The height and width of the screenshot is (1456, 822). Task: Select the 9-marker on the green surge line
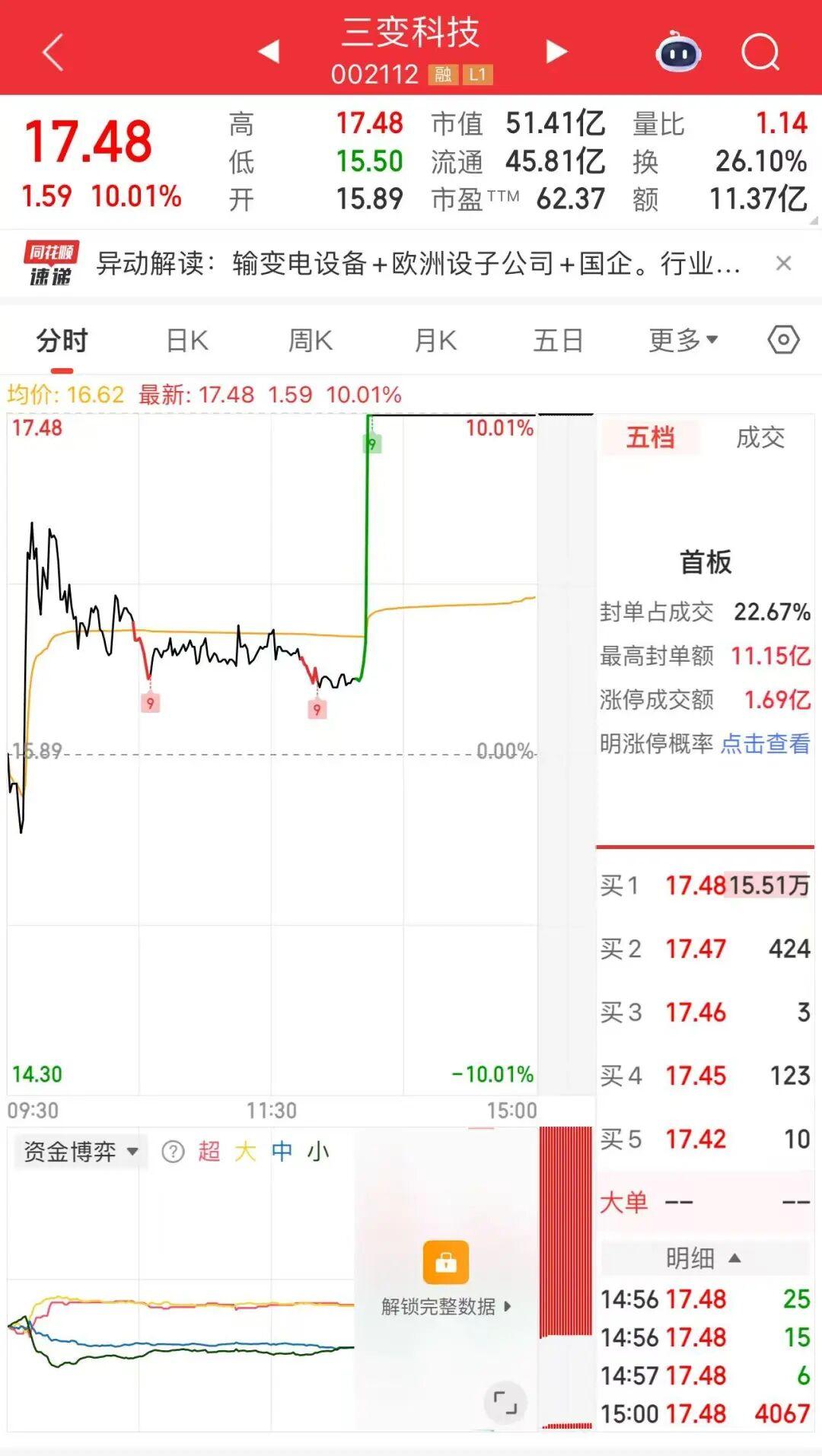[x=371, y=444]
